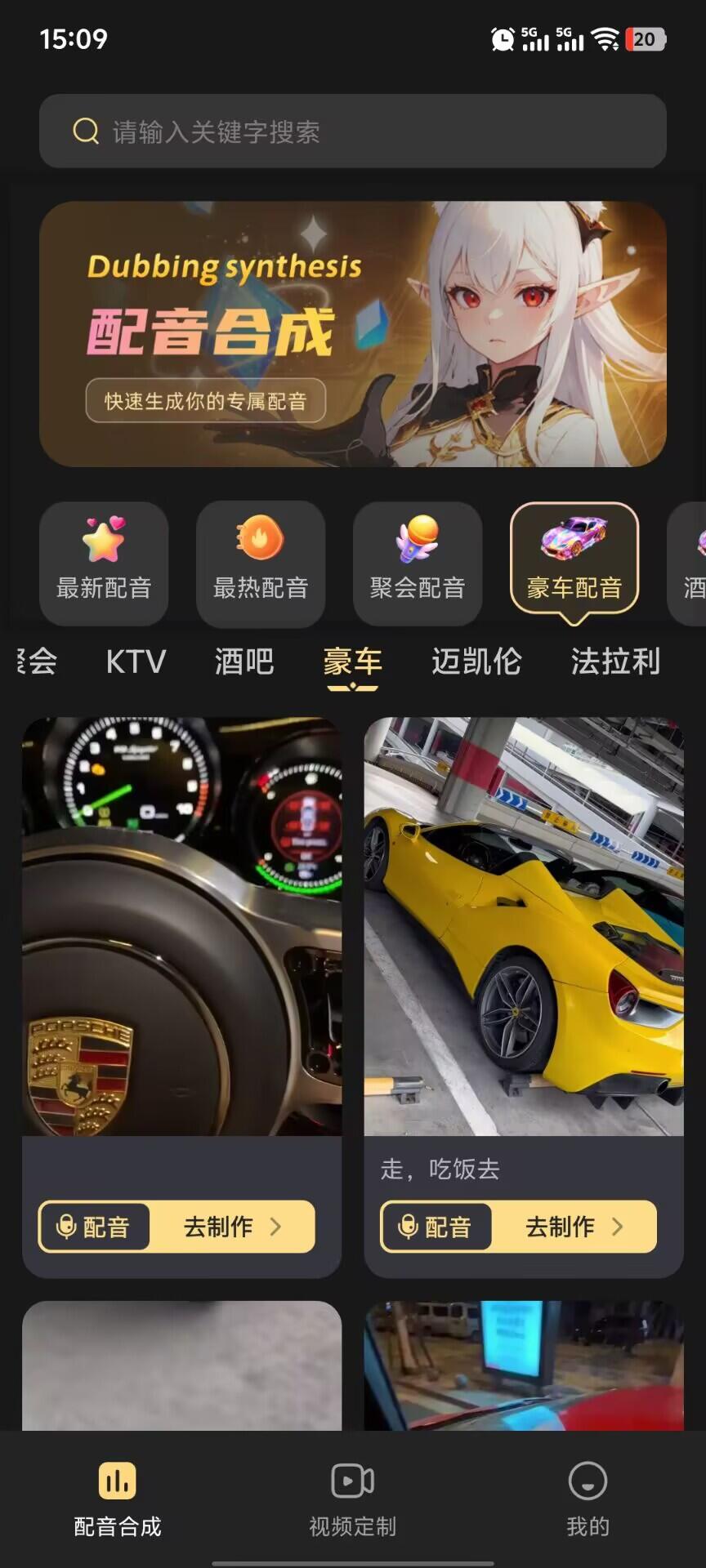This screenshot has width=706, height=1568.
Task: Tap the 配音 microphone icon on Porsche video
Action: coord(65,1227)
